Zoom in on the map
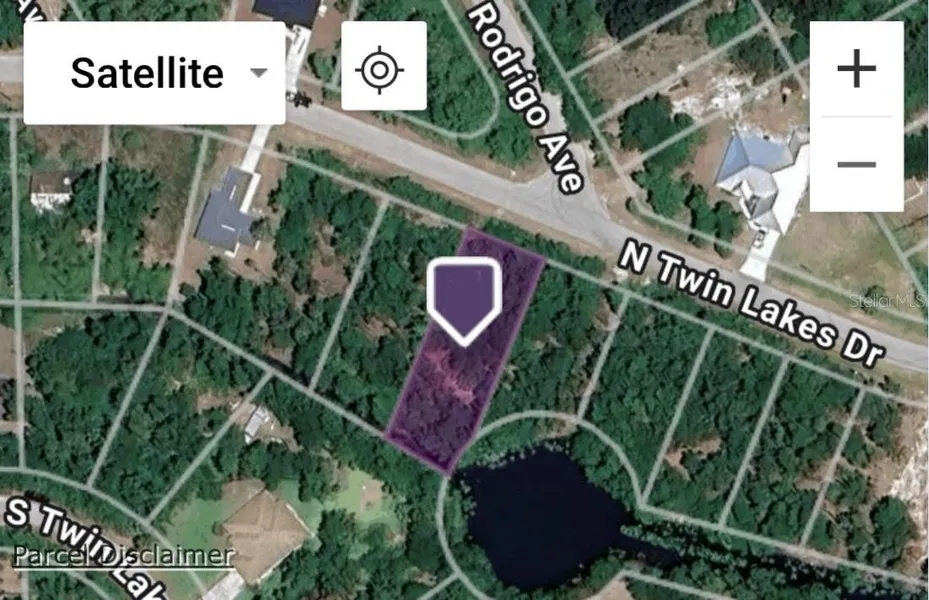929x600 pixels. pos(856,69)
